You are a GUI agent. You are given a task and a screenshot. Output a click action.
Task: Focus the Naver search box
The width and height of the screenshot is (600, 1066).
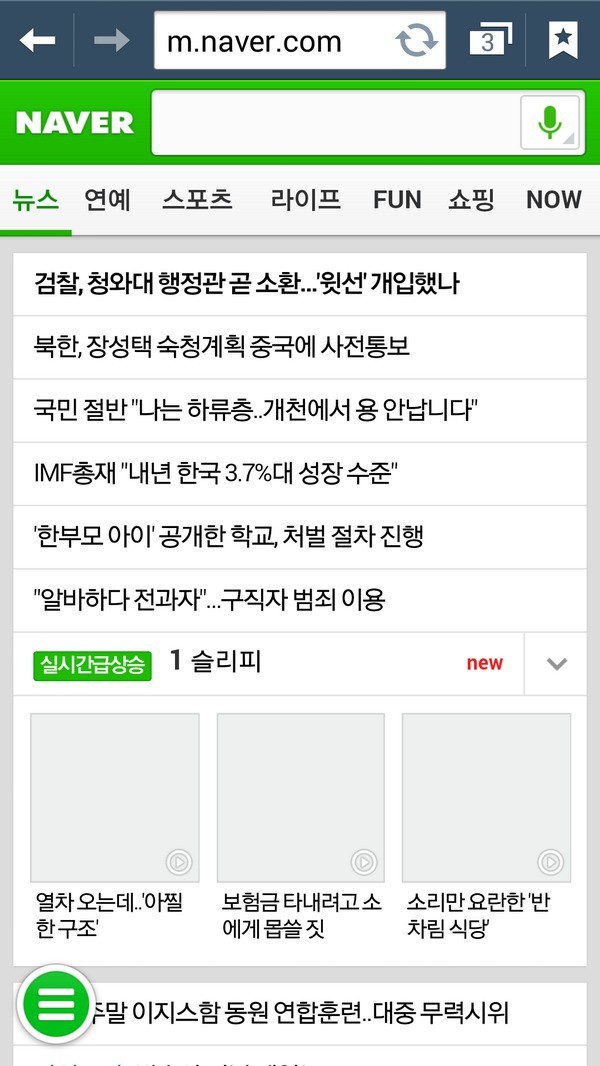pos(336,122)
